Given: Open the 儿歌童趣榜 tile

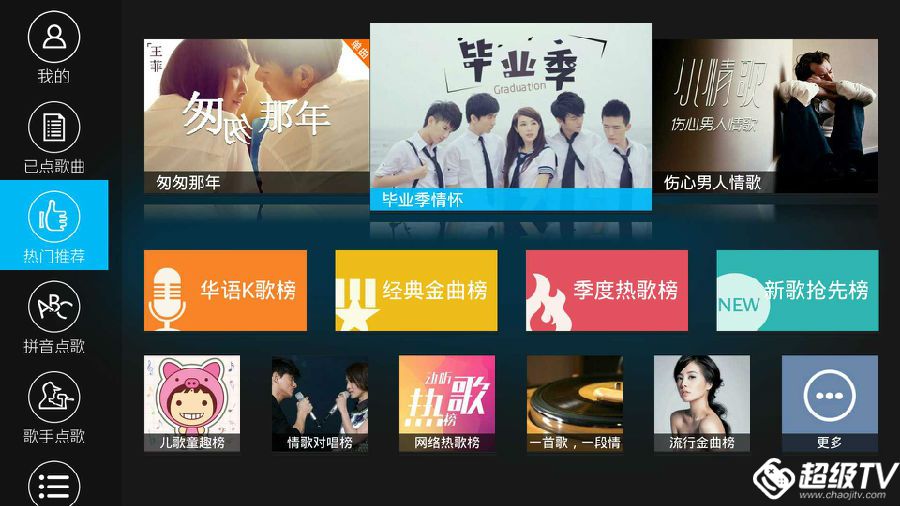Looking at the screenshot, I should pos(192,403).
